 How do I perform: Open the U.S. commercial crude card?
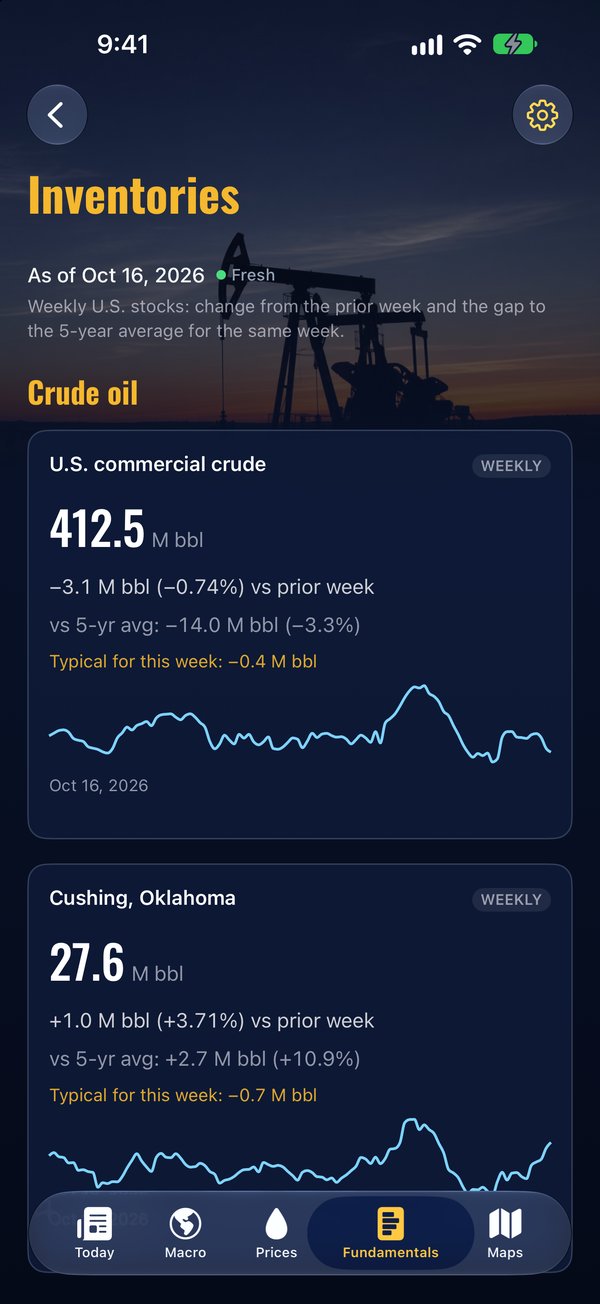(x=300, y=634)
